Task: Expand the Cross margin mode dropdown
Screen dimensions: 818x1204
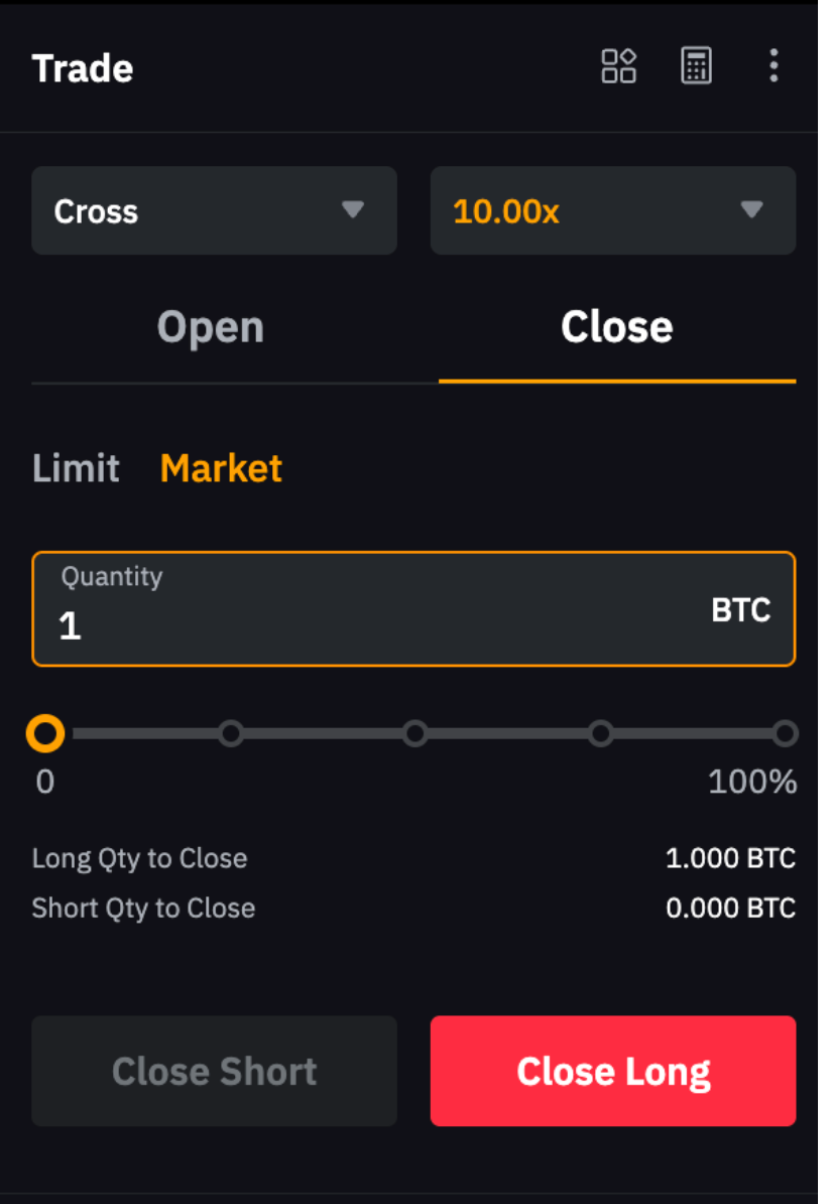Action: [214, 211]
